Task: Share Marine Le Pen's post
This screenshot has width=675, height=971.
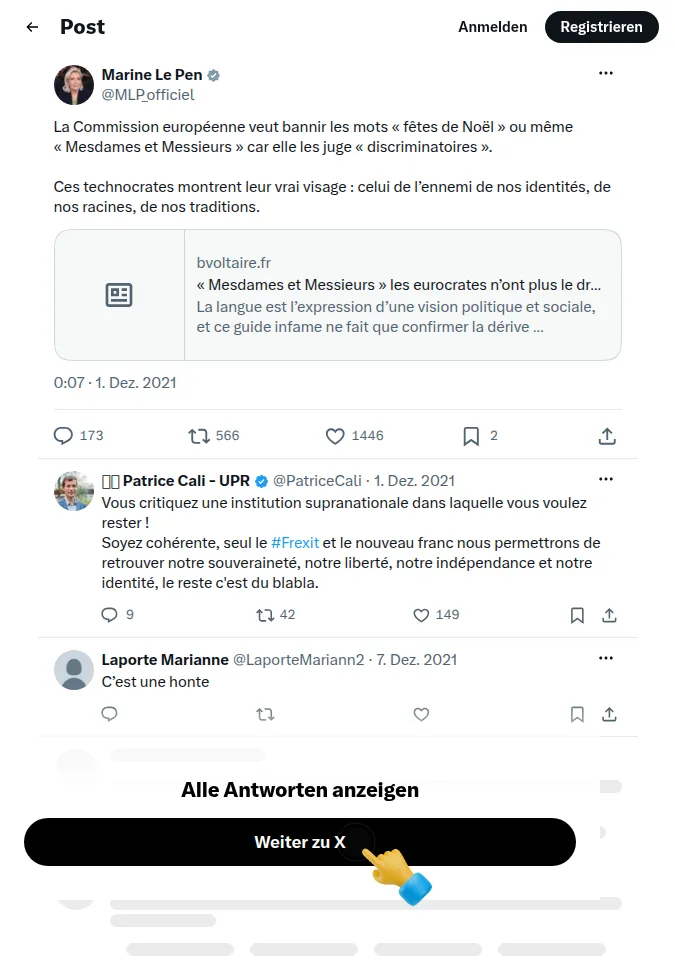Action: (608, 437)
